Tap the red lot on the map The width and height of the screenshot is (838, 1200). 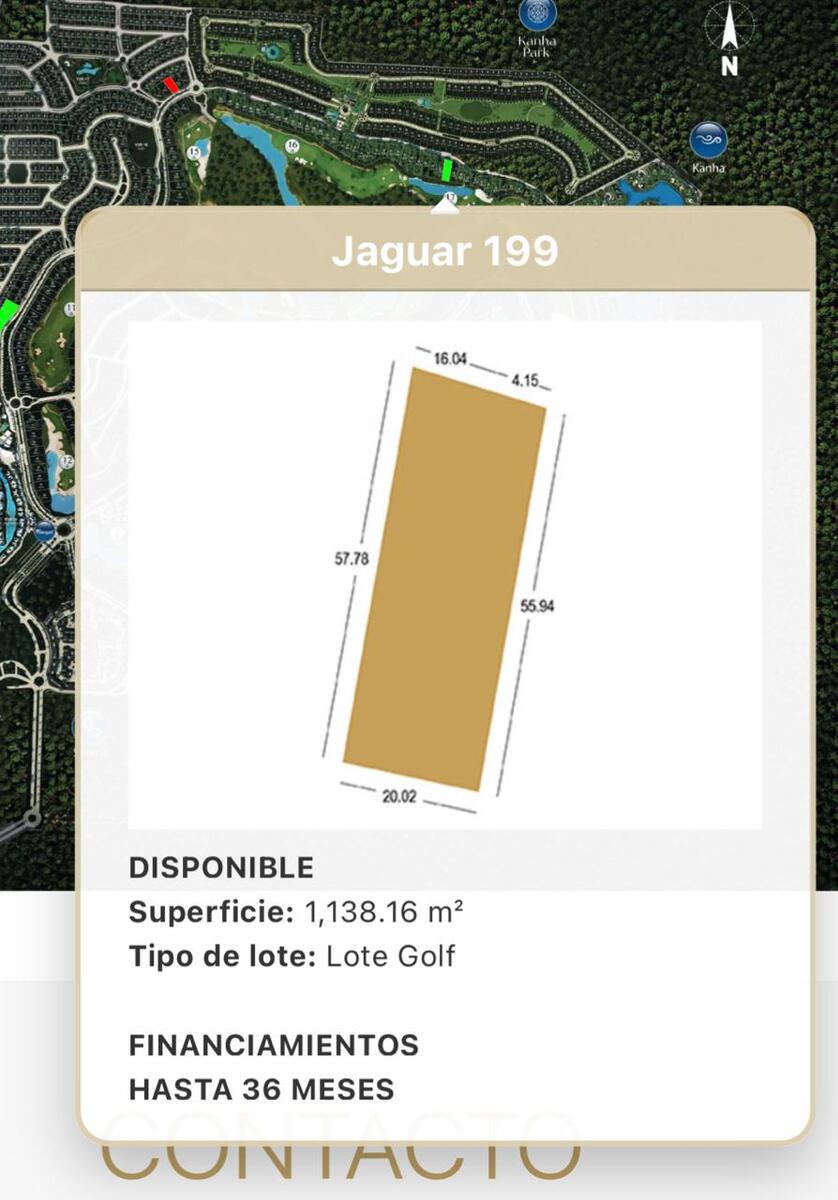coord(171,86)
